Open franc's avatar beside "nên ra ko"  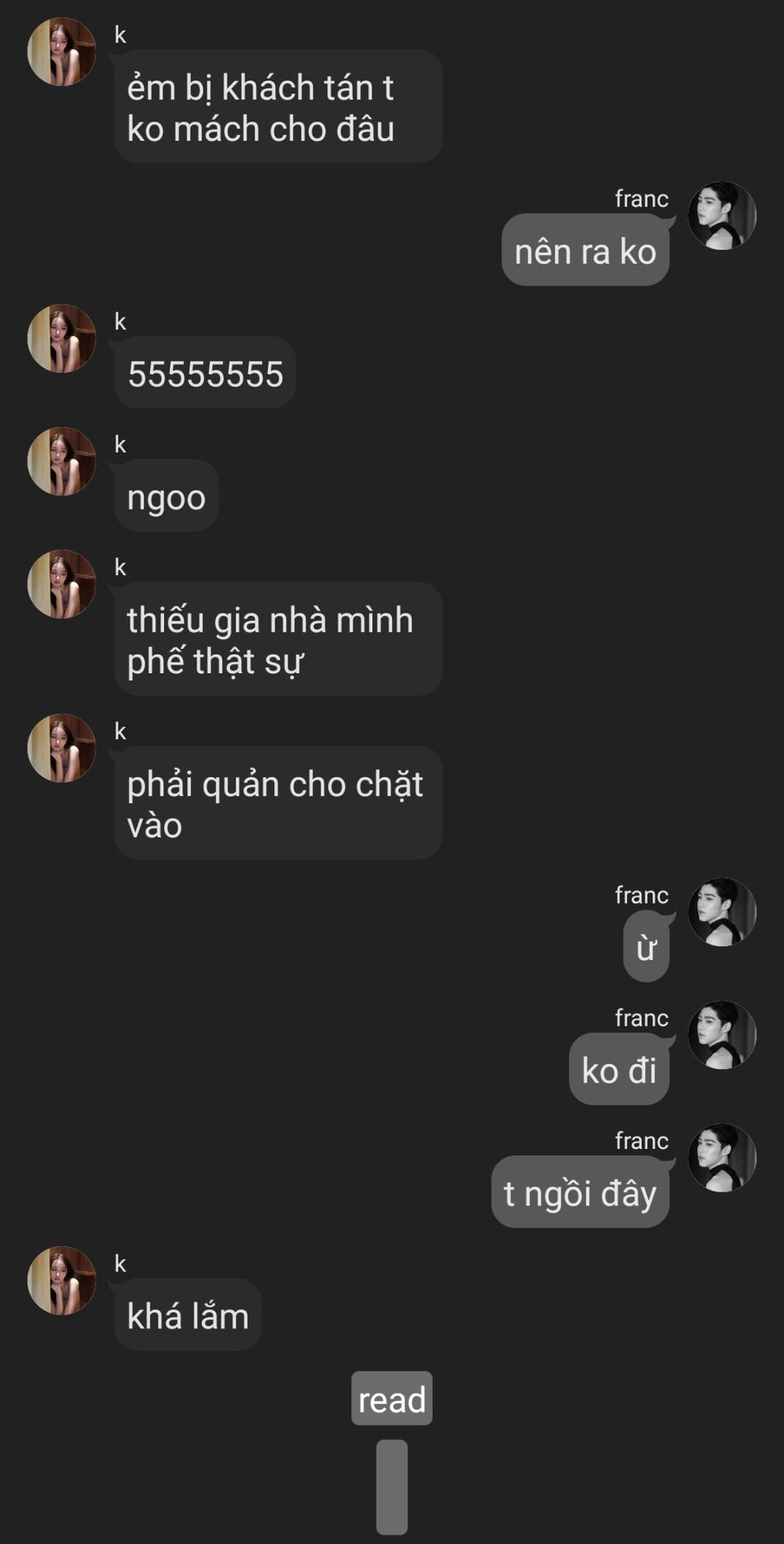click(x=722, y=216)
